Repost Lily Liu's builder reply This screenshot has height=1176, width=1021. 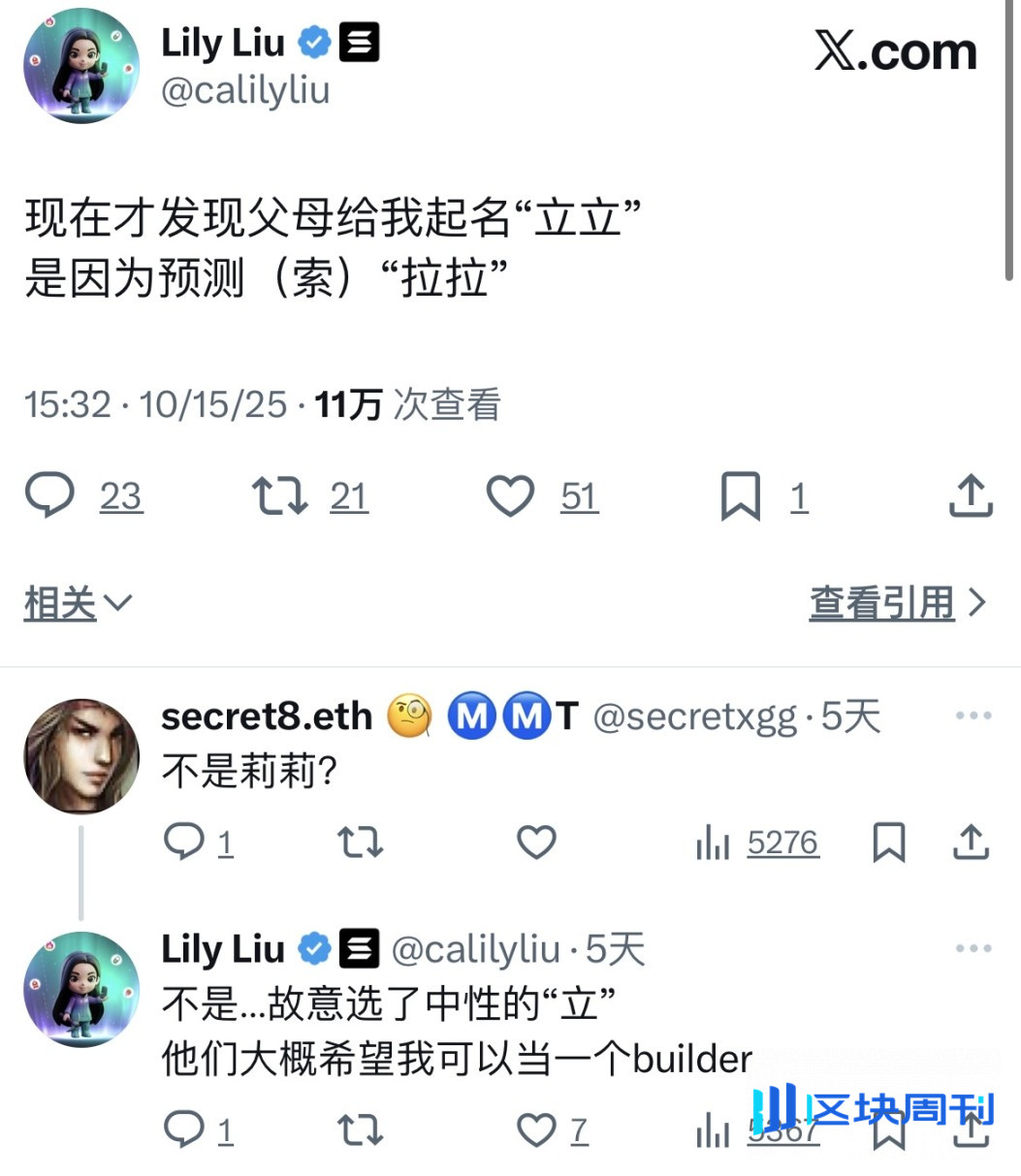coord(360,1129)
